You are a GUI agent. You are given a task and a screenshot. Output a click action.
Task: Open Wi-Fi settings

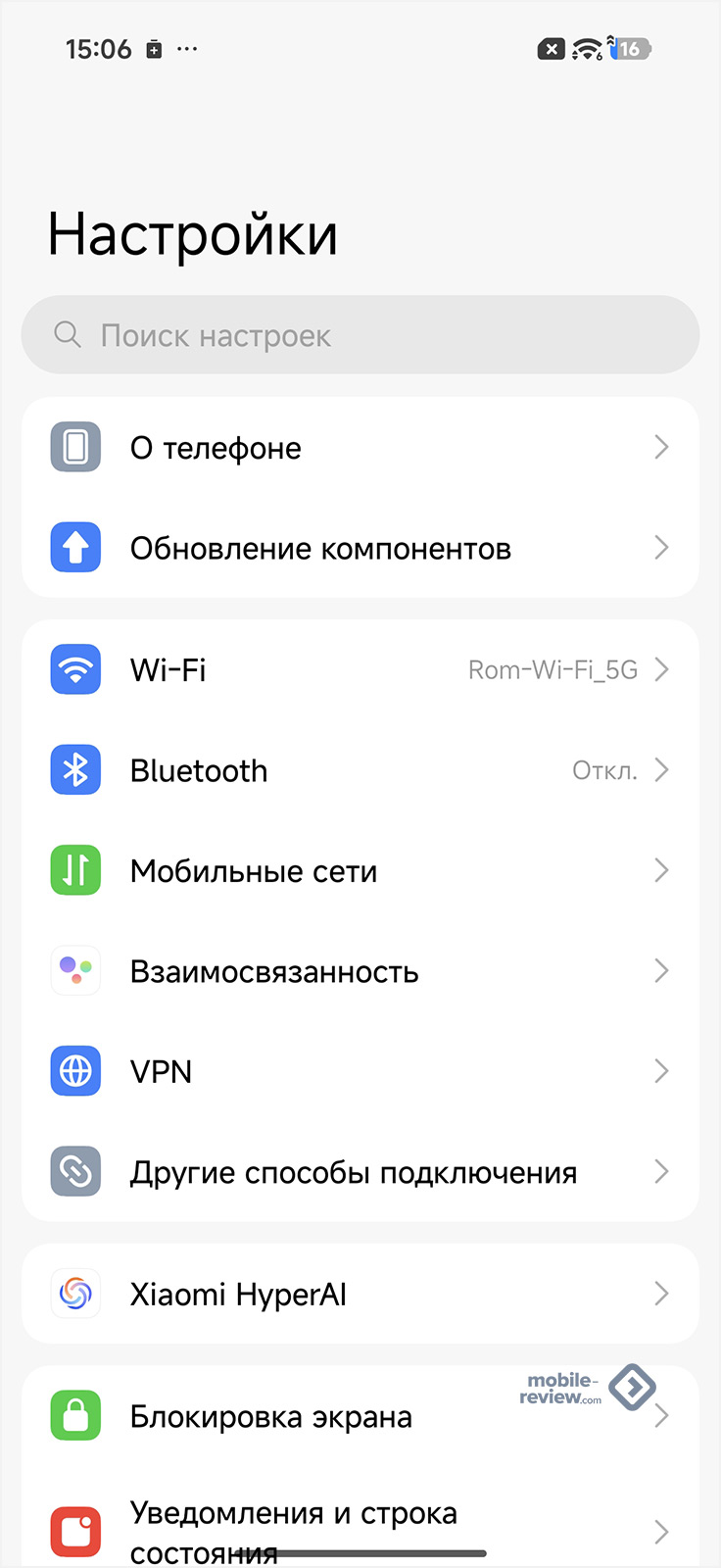coord(360,670)
